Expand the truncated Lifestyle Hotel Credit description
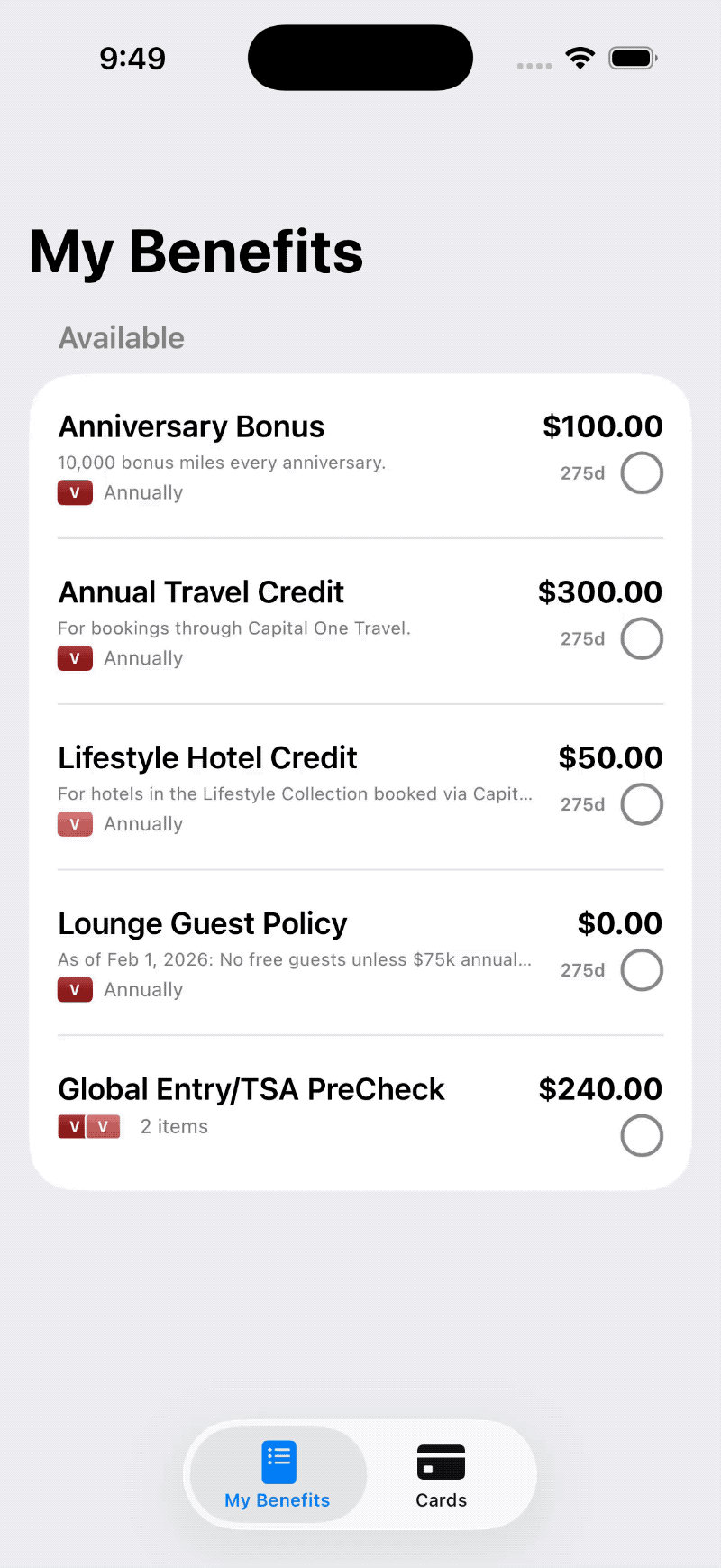 (x=295, y=794)
